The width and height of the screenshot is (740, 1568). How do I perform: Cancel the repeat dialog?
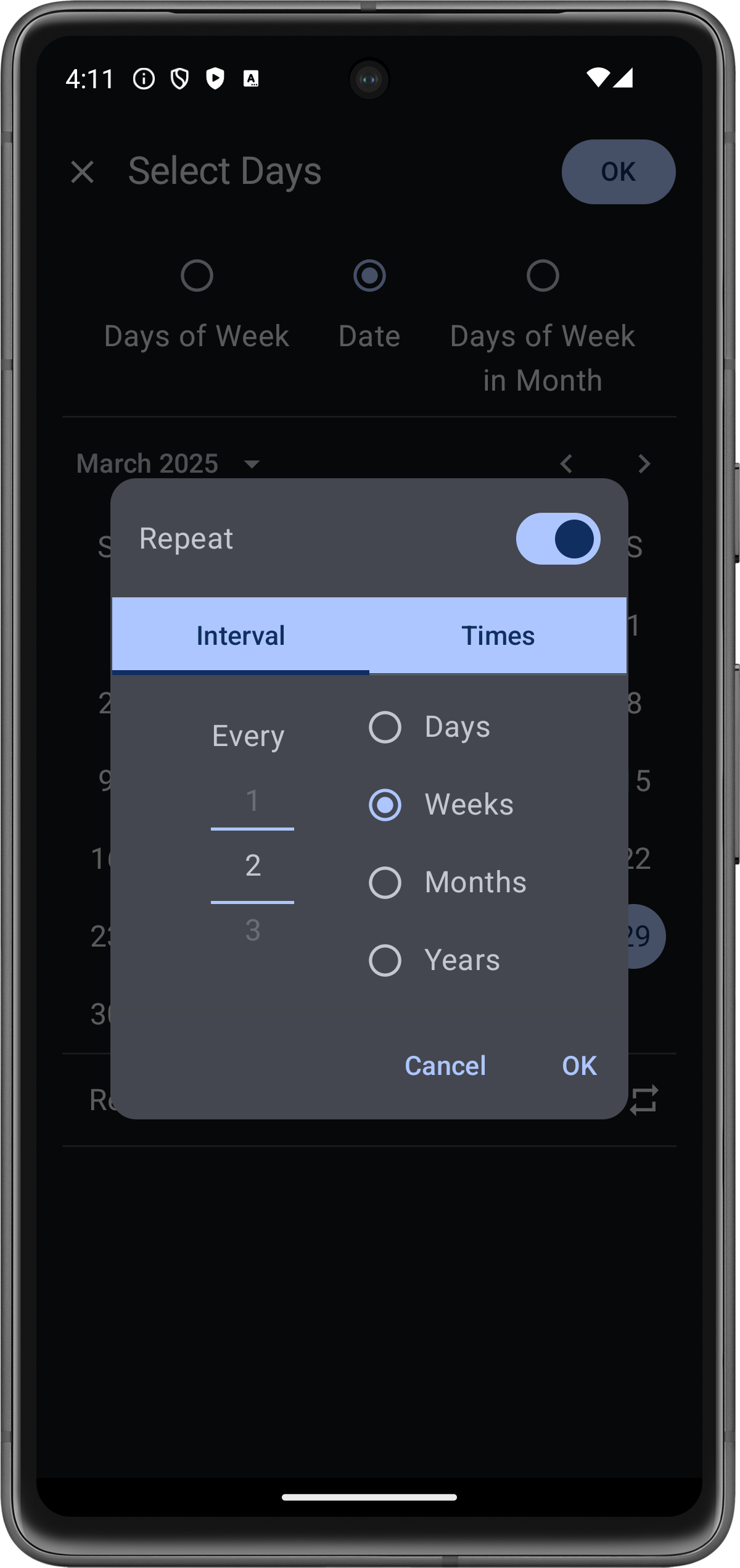click(x=445, y=1066)
